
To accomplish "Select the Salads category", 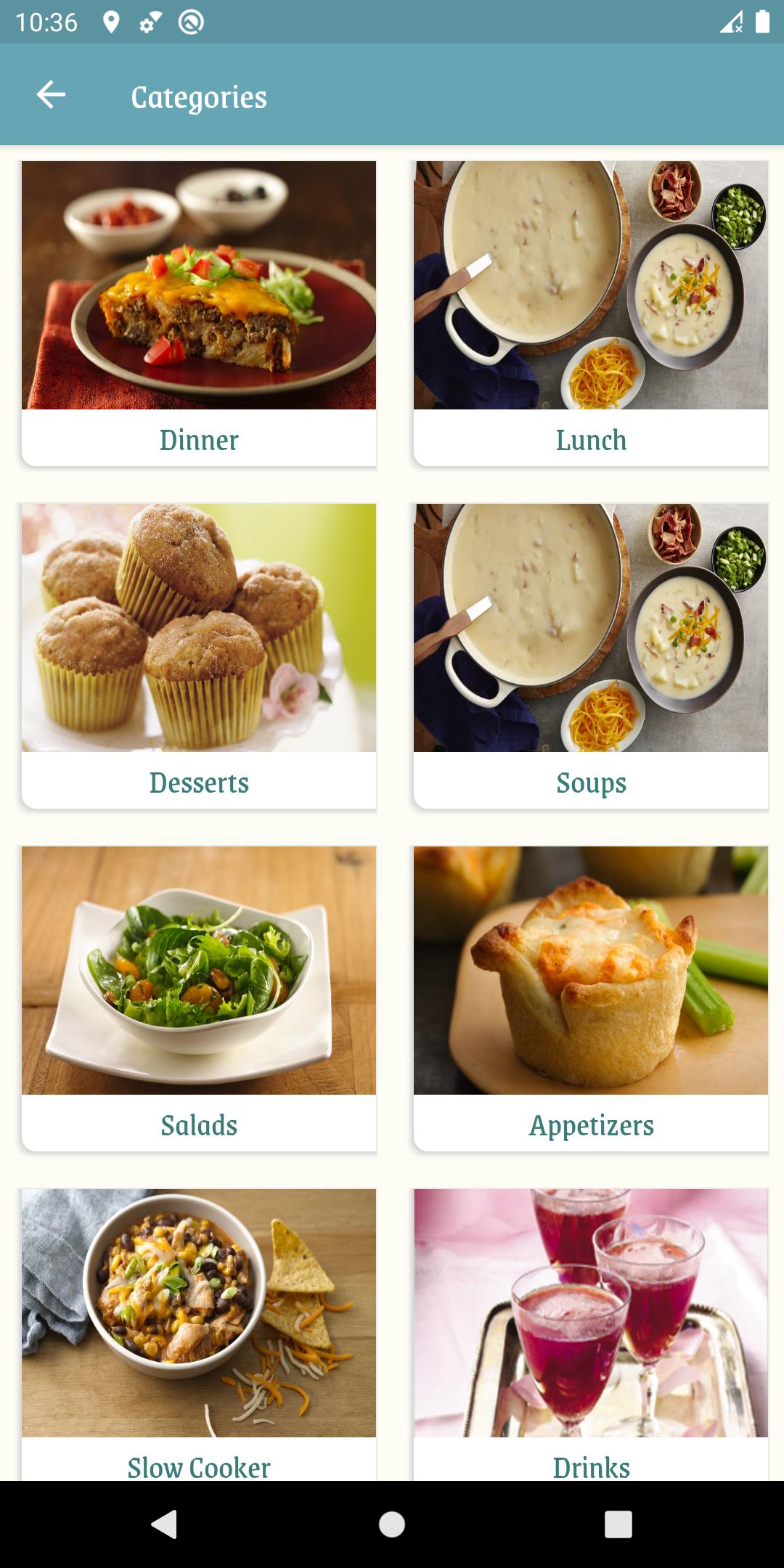I will click(197, 1124).
